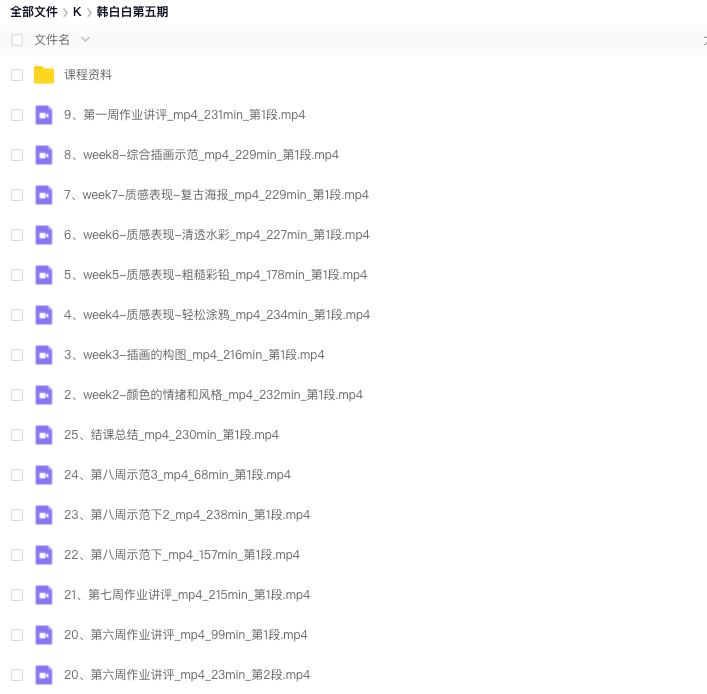Open 5、week5-质感表现-粗糙彩铅 file

click(x=215, y=275)
